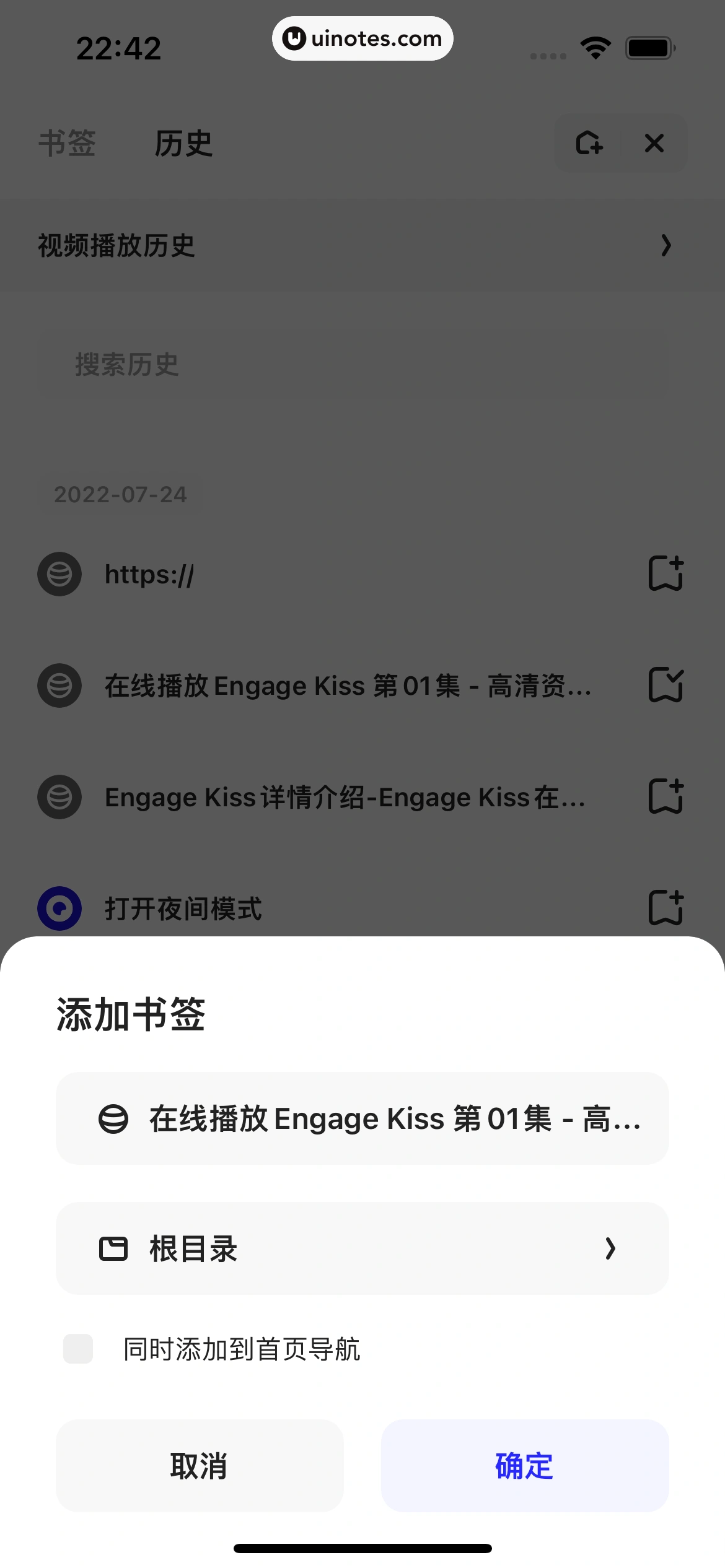Click the 确定 button to confirm

tap(524, 1466)
